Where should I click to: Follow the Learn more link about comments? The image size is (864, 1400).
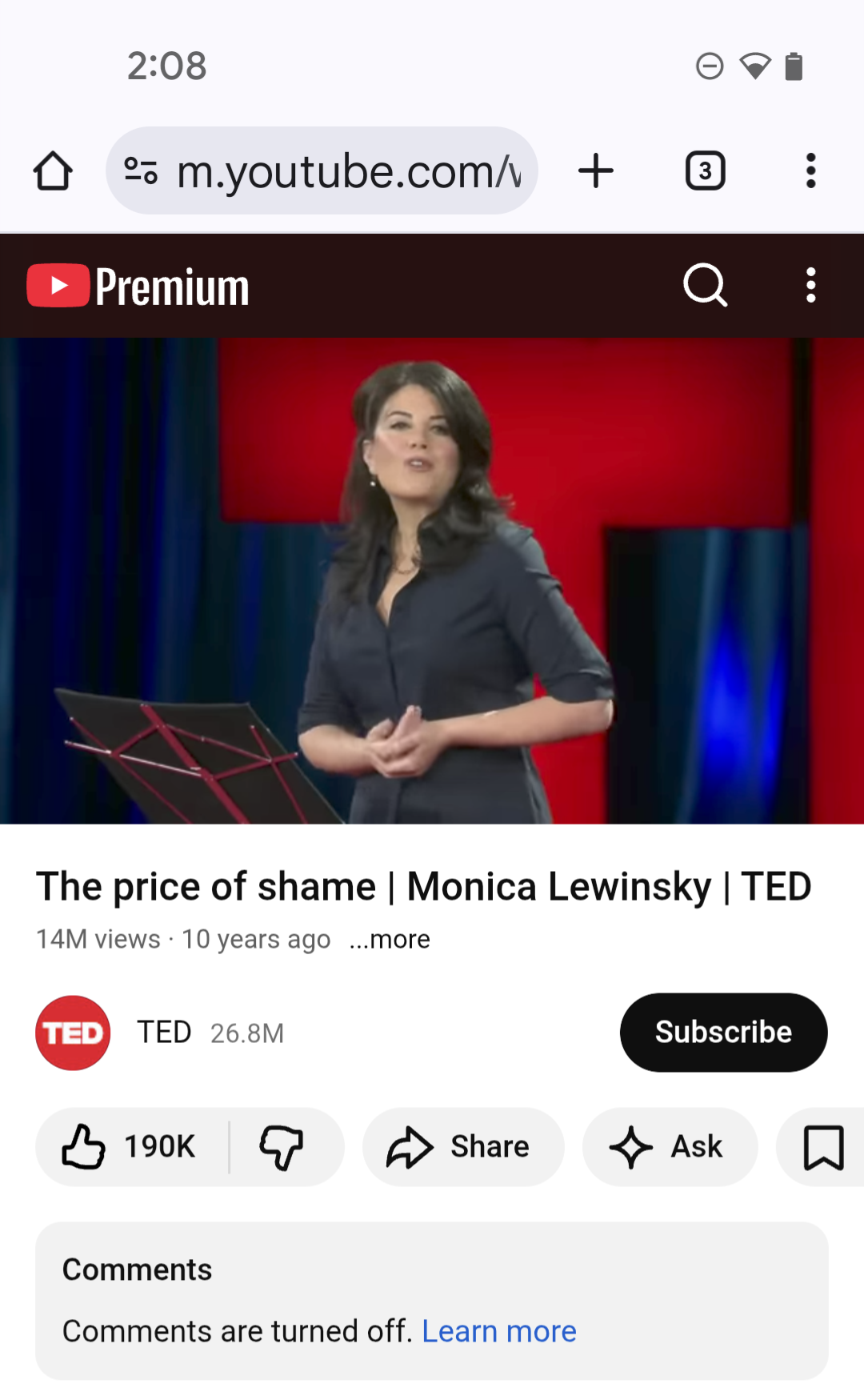point(499,1331)
